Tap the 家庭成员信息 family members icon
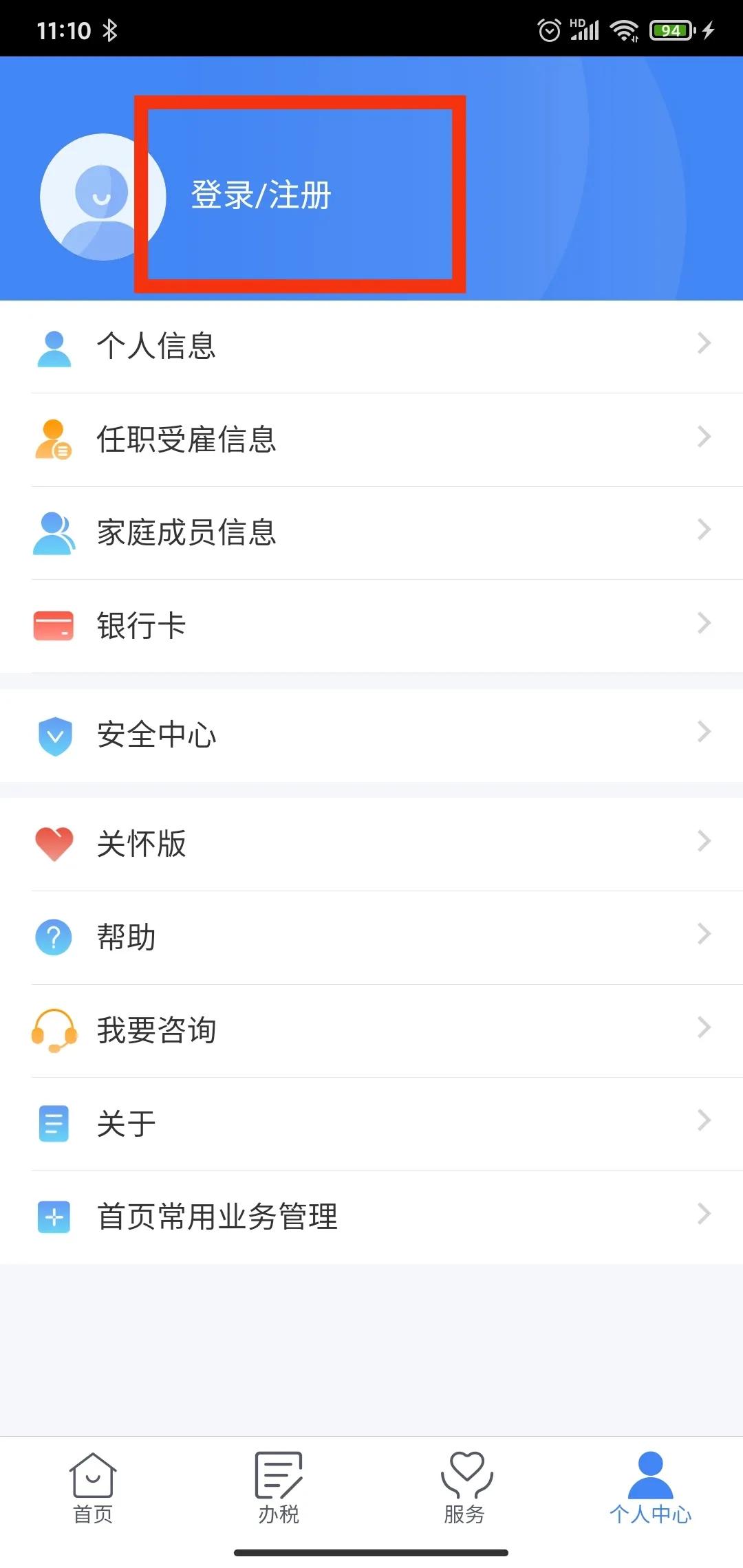Viewport: 743px width, 1568px height. click(x=54, y=532)
